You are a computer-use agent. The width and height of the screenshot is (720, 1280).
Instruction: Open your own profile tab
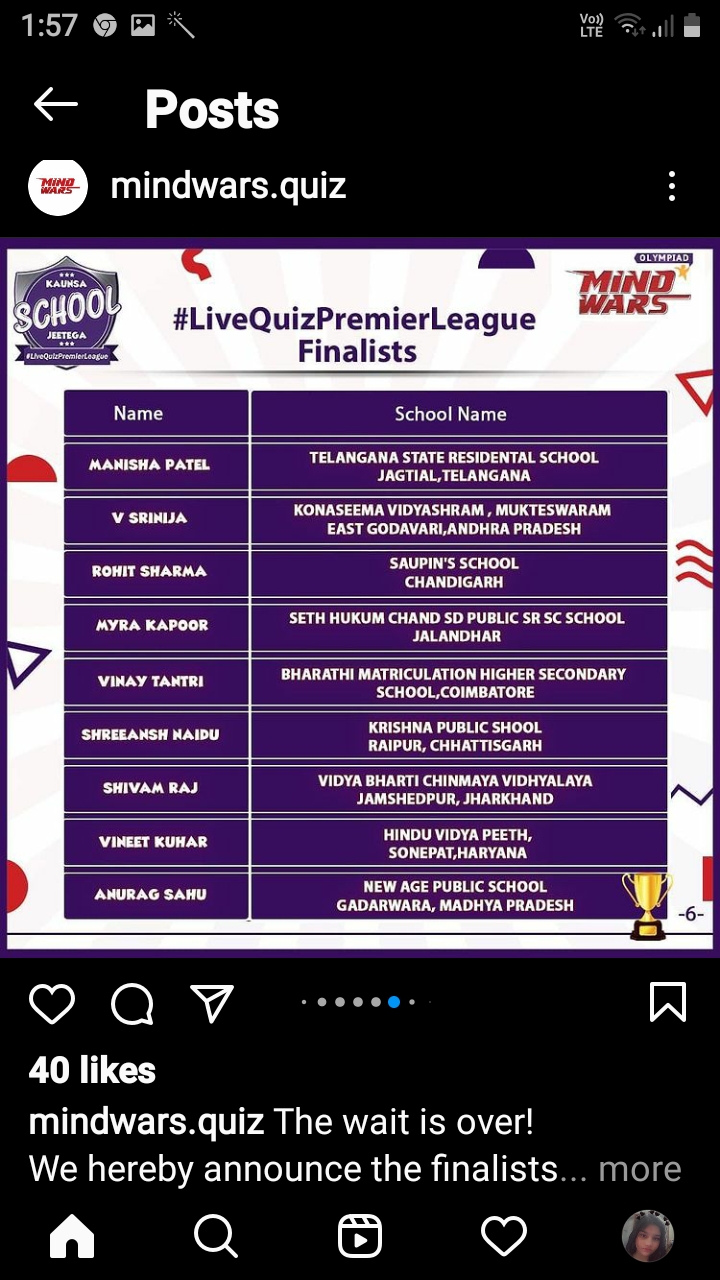648,1236
